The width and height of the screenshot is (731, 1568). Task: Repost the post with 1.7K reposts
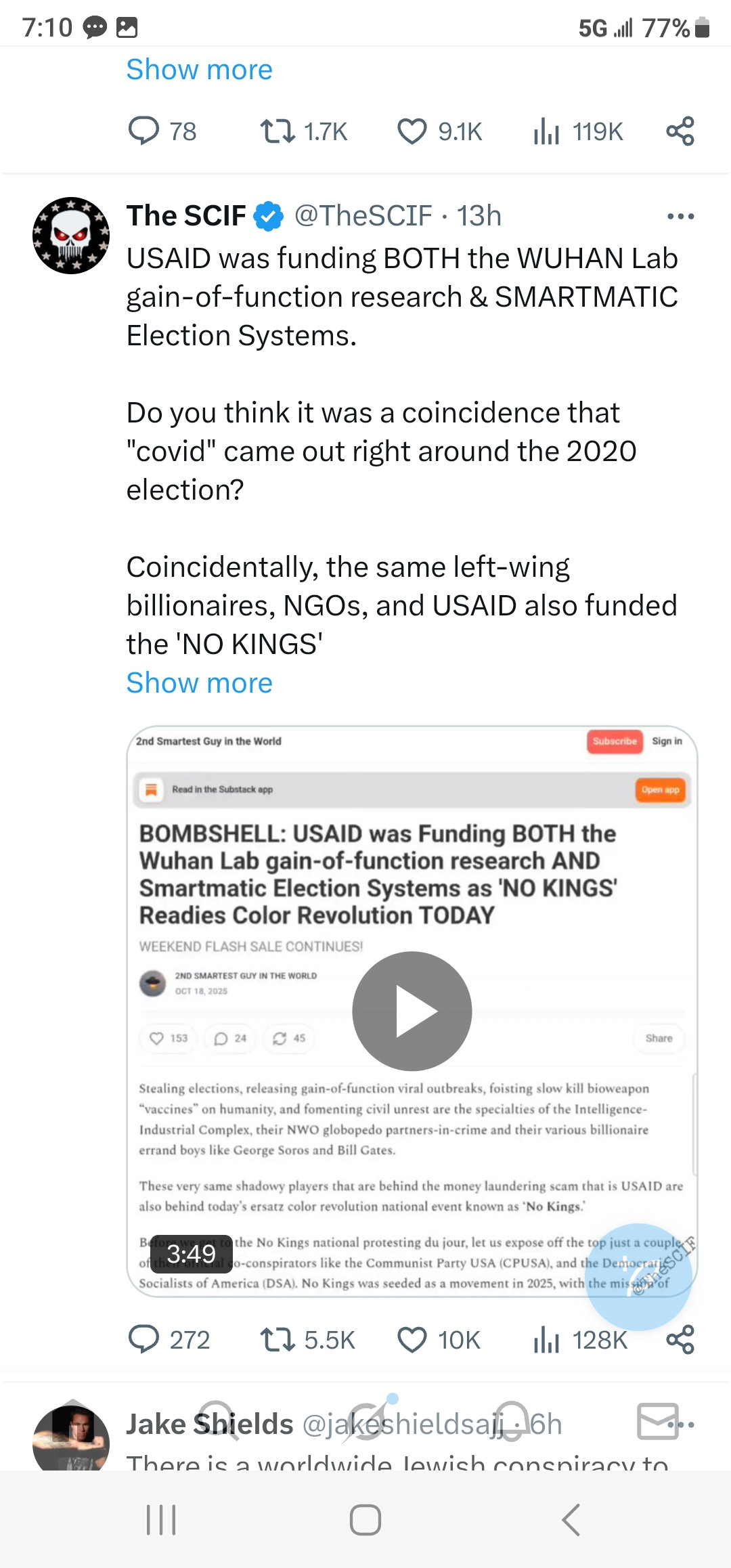point(278,131)
